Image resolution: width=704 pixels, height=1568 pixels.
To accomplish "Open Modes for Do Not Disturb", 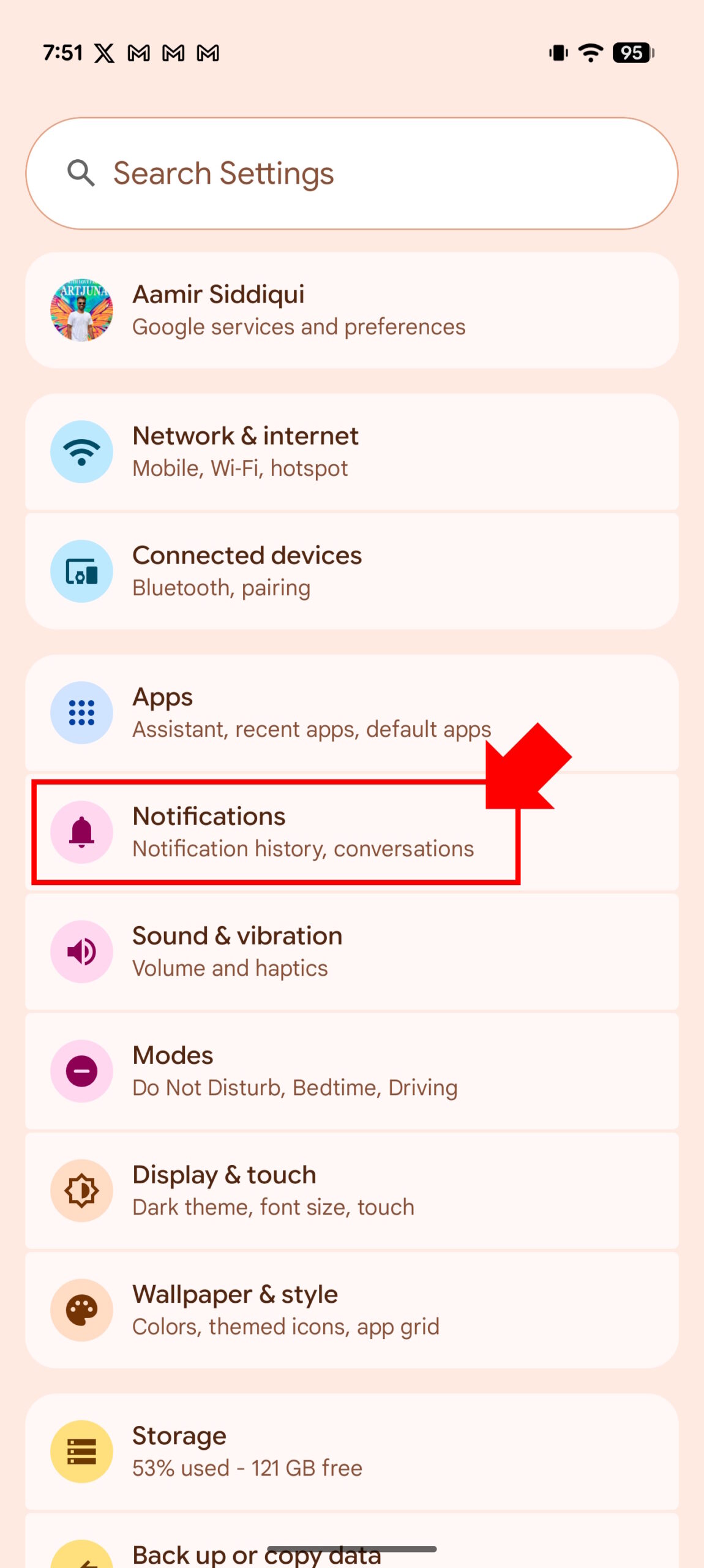I will click(352, 1071).
